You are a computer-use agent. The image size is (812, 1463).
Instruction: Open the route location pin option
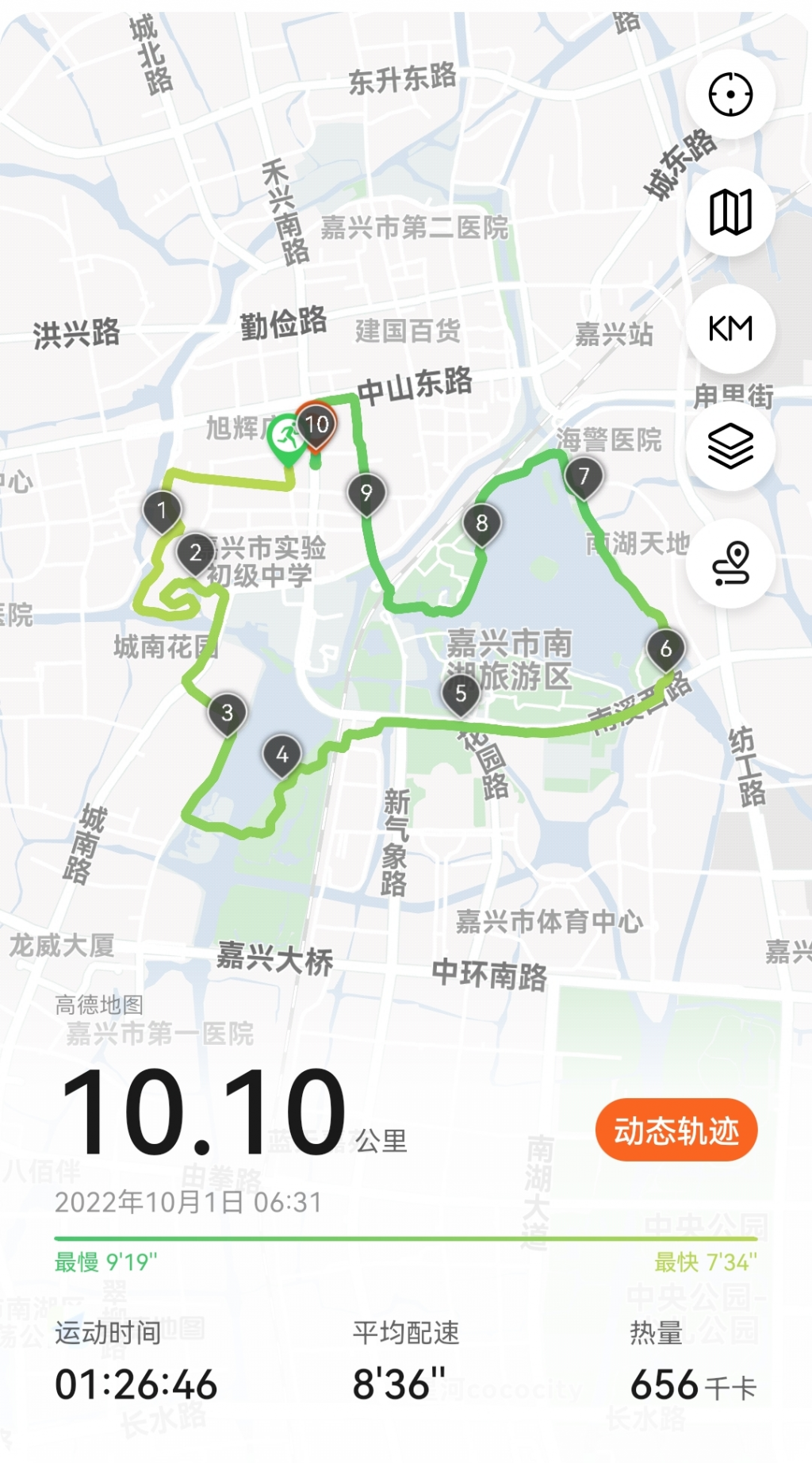(730, 563)
